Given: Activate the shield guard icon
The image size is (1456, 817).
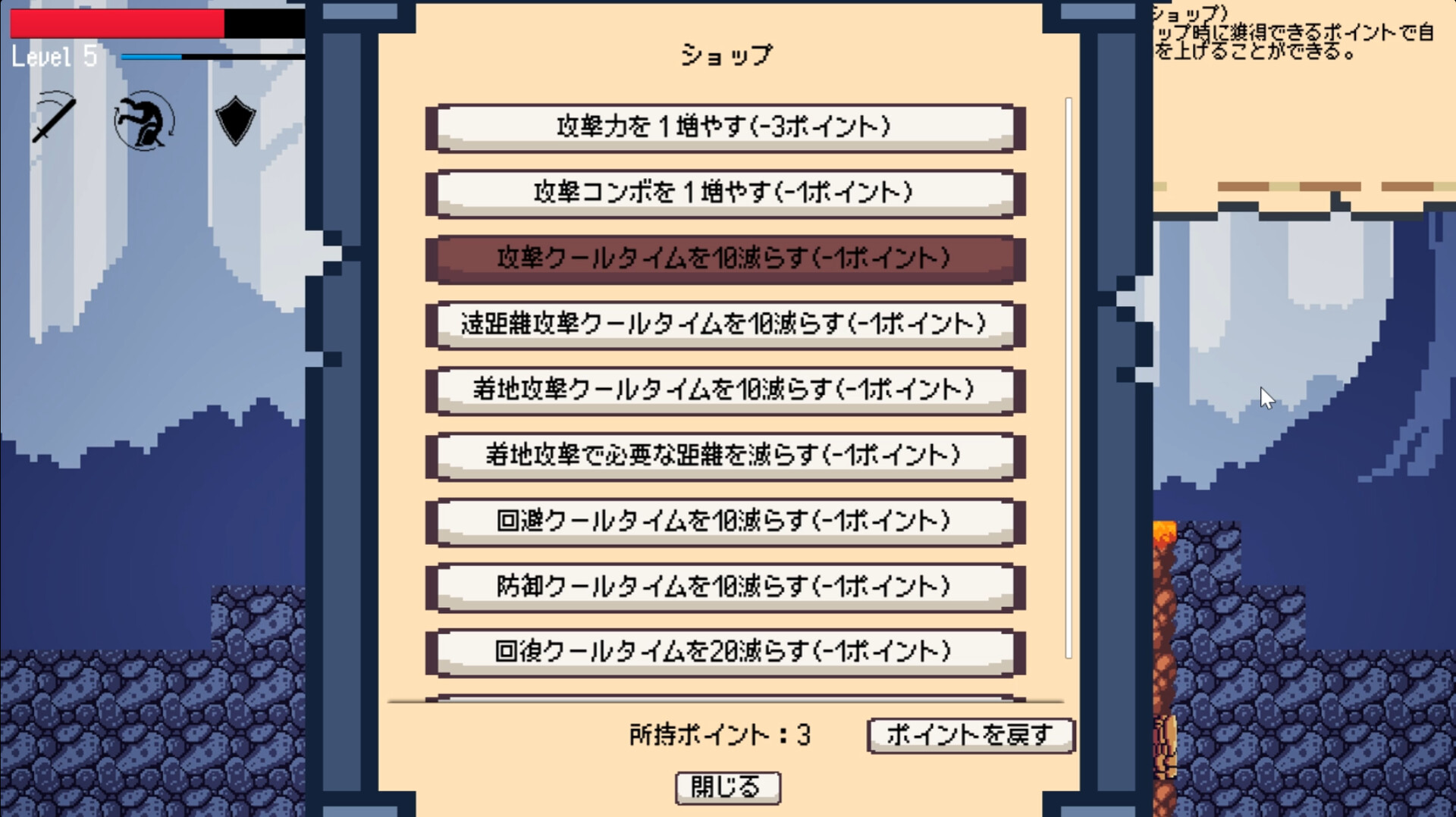Looking at the screenshot, I should tap(235, 121).
